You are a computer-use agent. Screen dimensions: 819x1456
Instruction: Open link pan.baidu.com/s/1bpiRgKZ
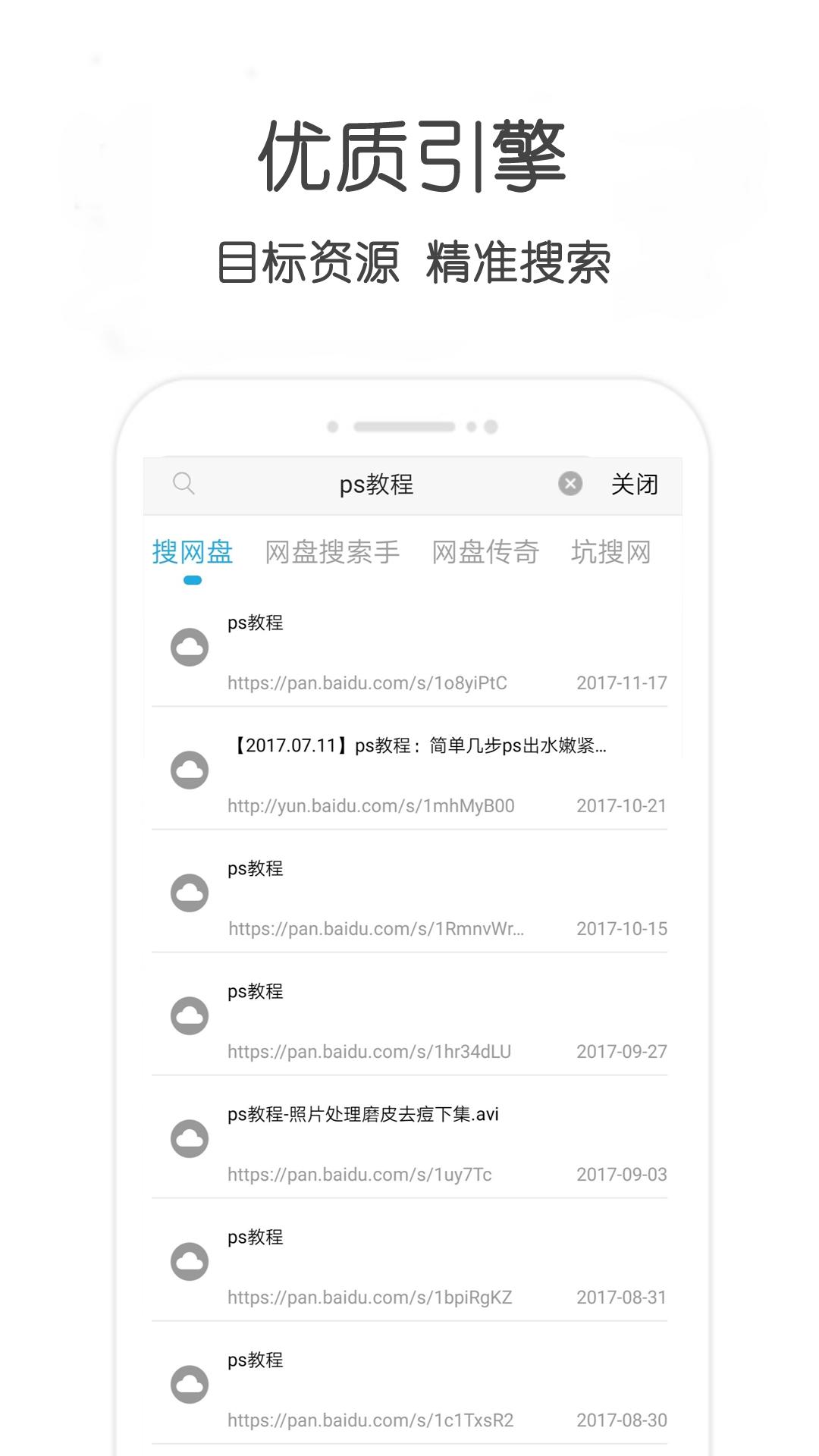[x=369, y=1296]
